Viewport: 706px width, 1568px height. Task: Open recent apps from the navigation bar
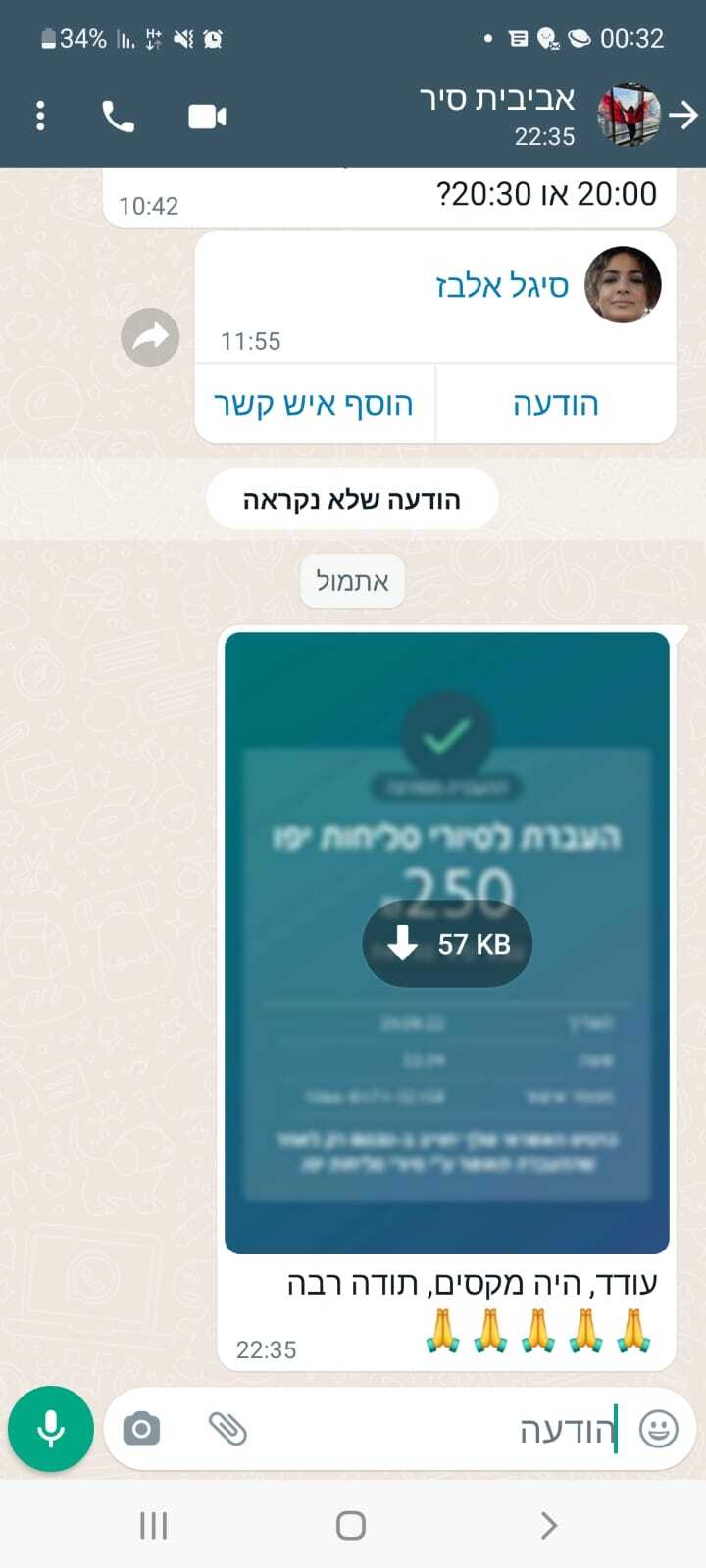(x=152, y=1525)
